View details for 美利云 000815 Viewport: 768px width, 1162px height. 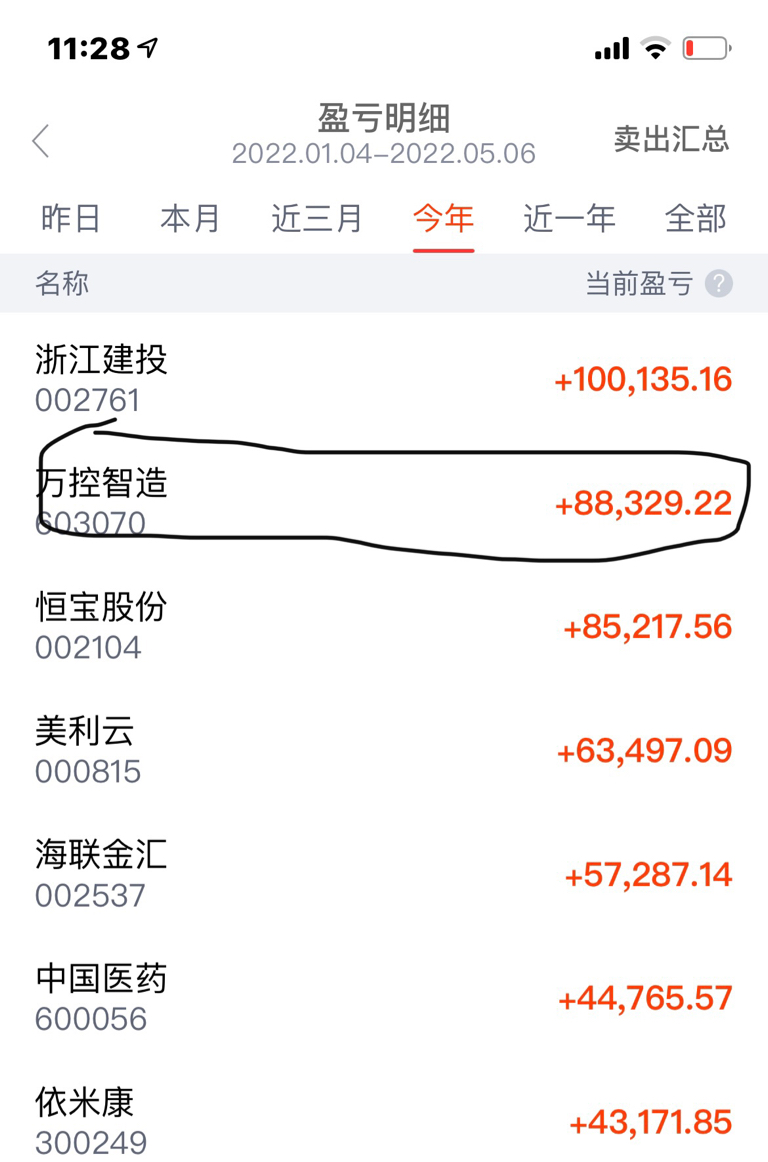pyautogui.click(x=384, y=750)
